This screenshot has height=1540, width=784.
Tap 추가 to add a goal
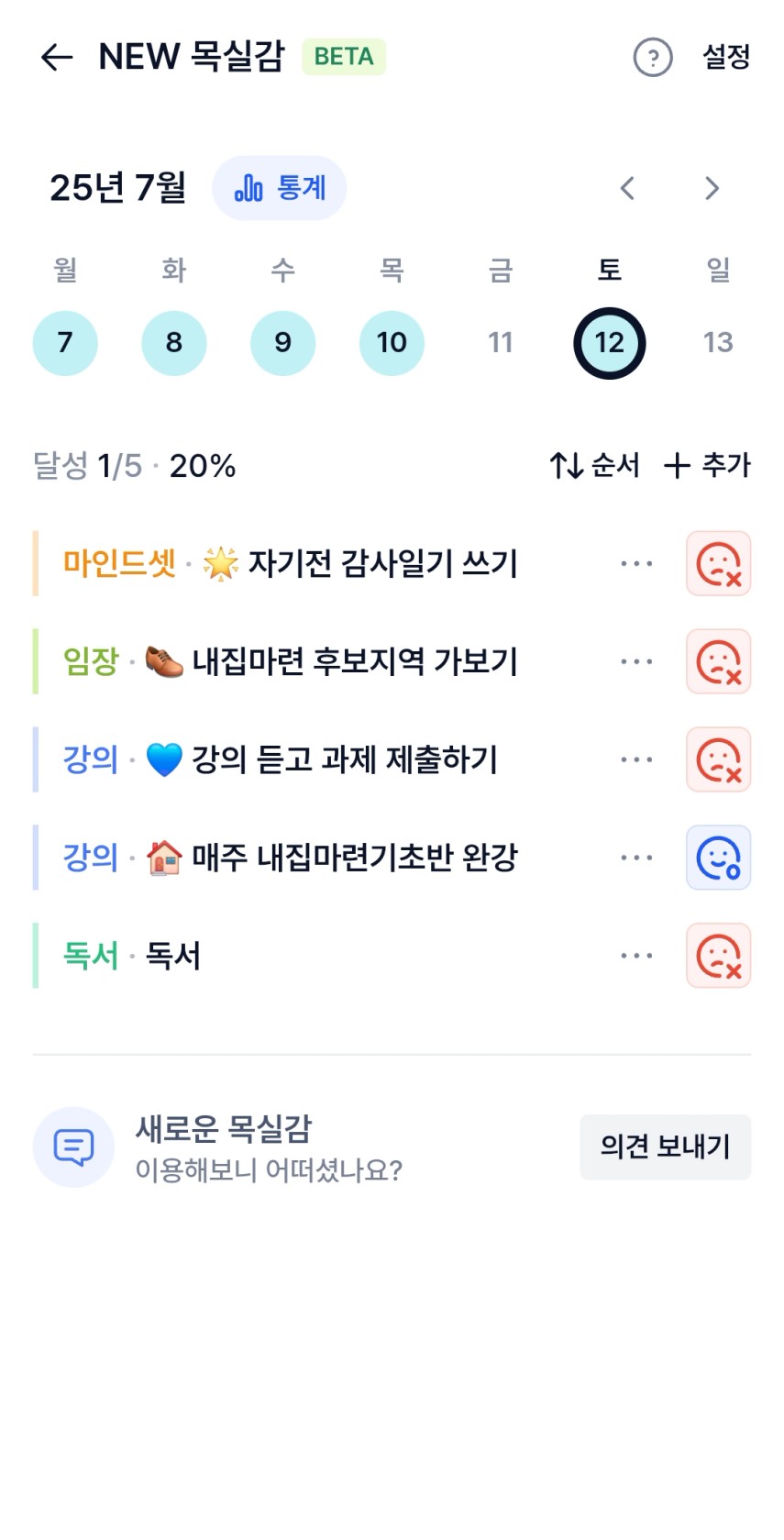[x=707, y=465]
